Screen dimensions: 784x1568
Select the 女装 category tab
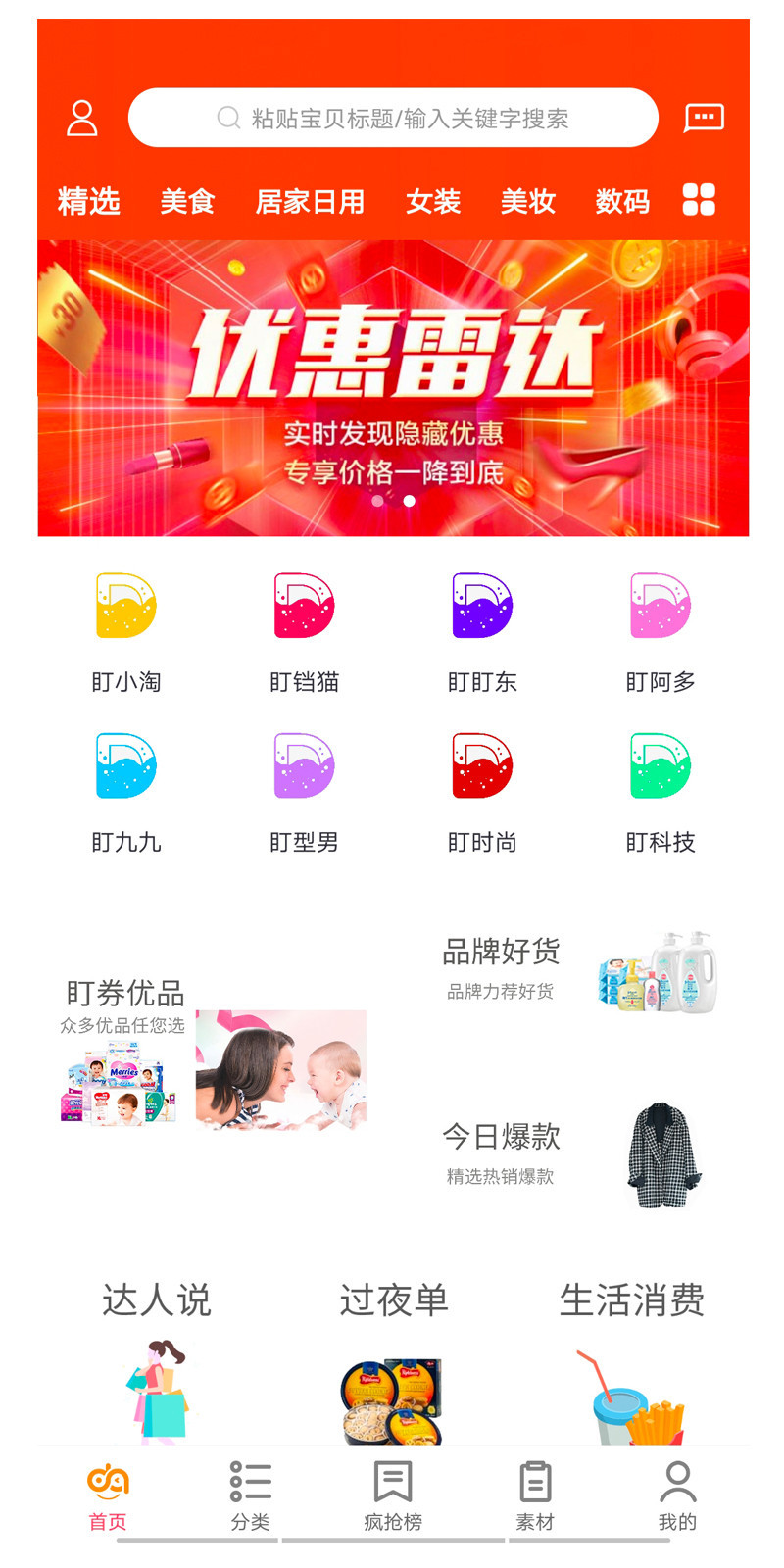[x=433, y=202]
